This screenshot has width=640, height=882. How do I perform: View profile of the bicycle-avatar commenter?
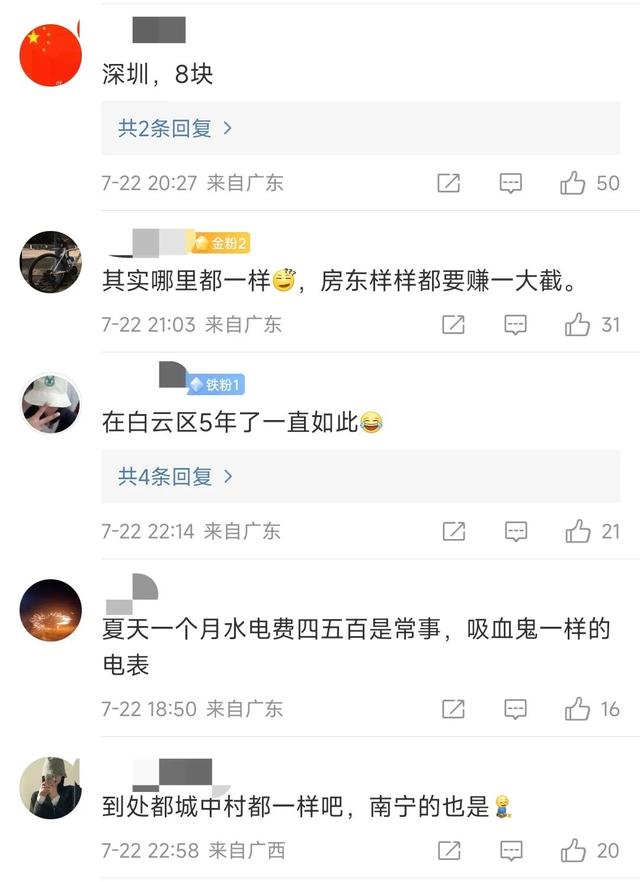click(x=50, y=262)
